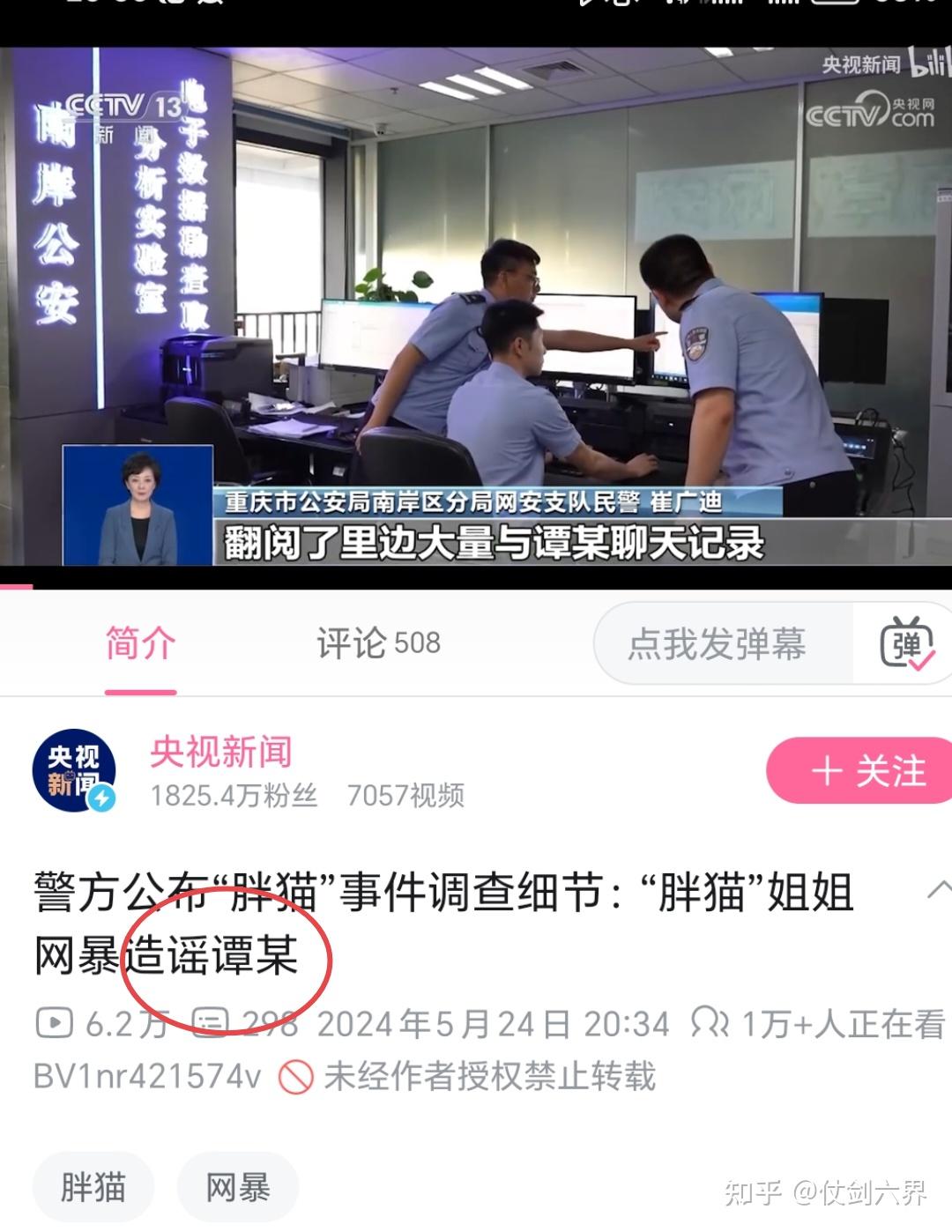Switch to the 简介 tab
Viewport: 952px width, 1232px height.
pyautogui.click(x=140, y=644)
